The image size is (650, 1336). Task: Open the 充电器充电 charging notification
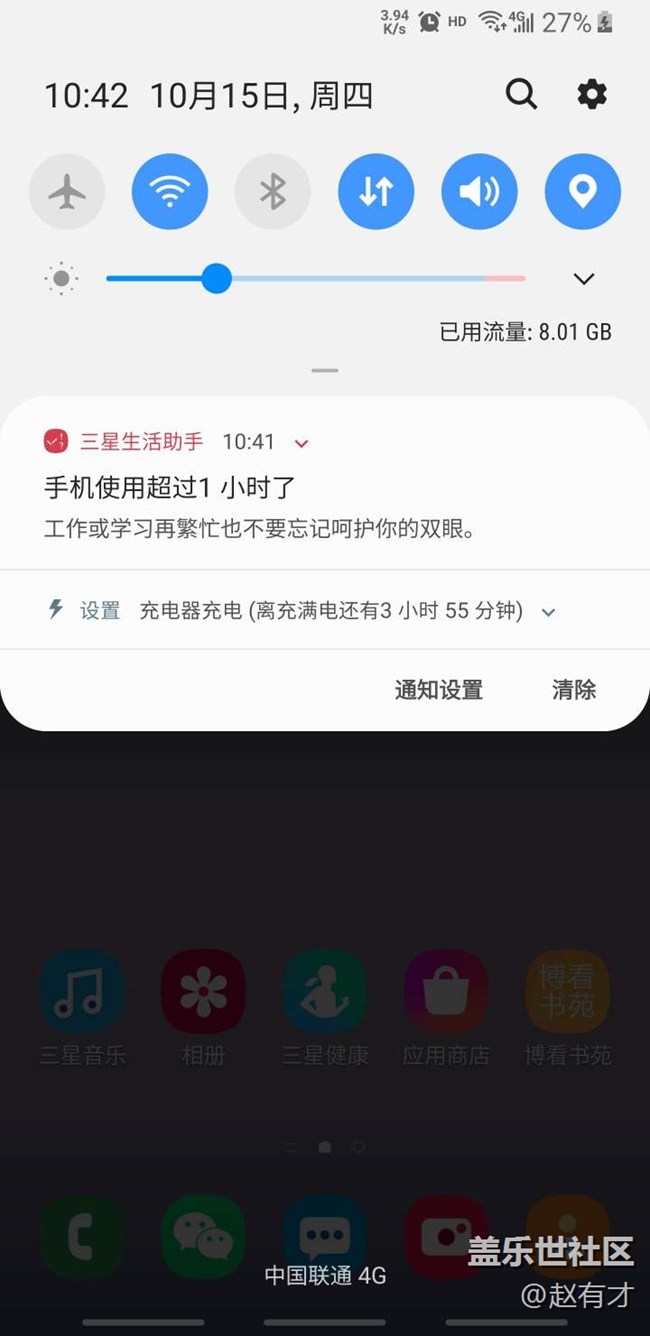pos(330,610)
